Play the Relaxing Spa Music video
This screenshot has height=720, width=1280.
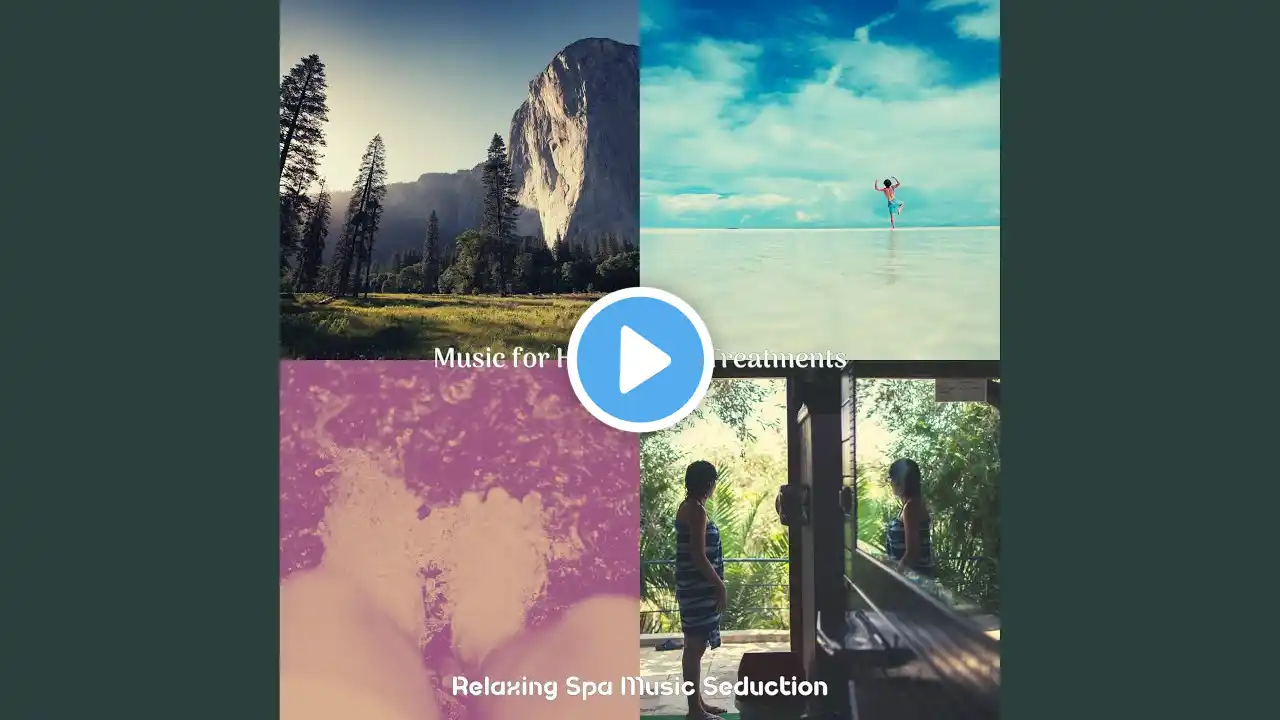click(x=640, y=359)
